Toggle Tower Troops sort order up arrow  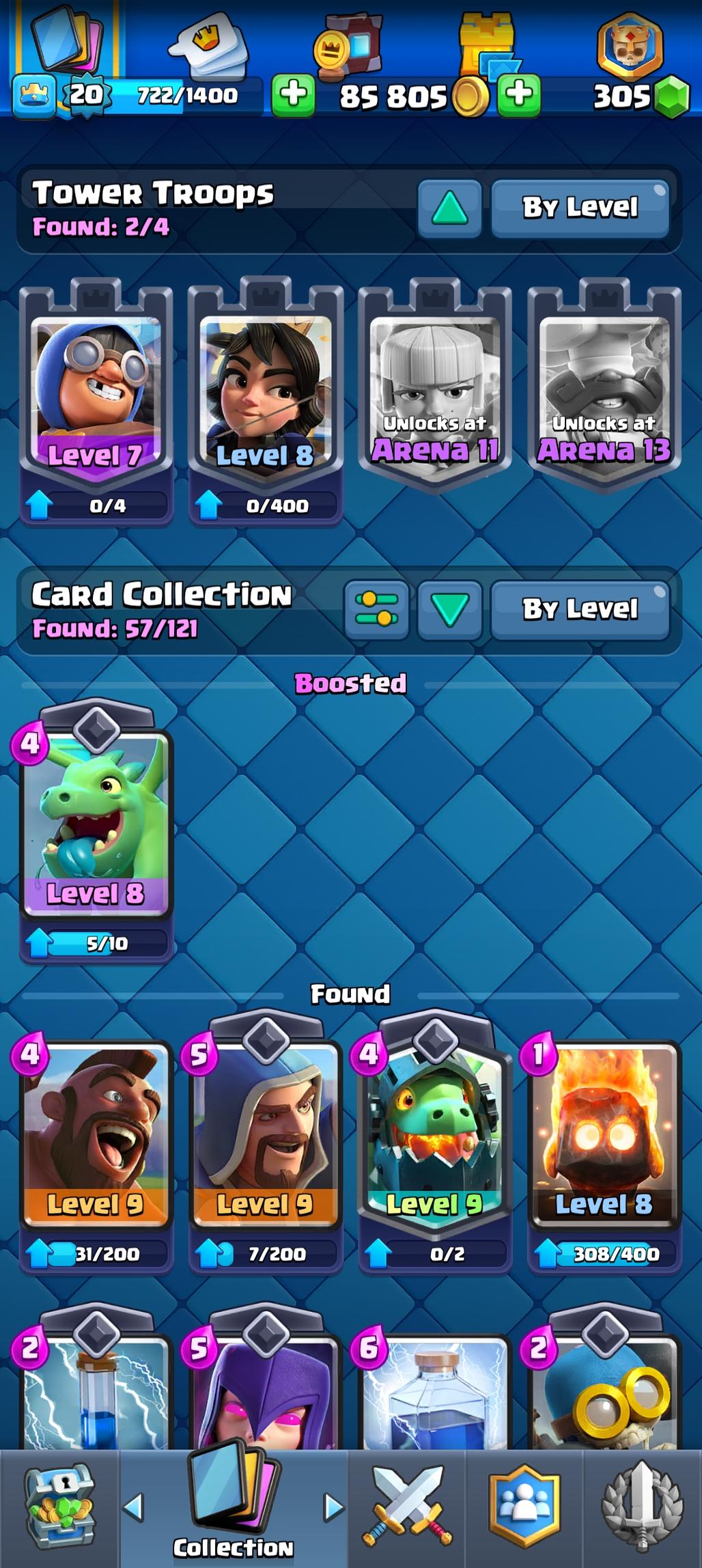pyautogui.click(x=449, y=208)
